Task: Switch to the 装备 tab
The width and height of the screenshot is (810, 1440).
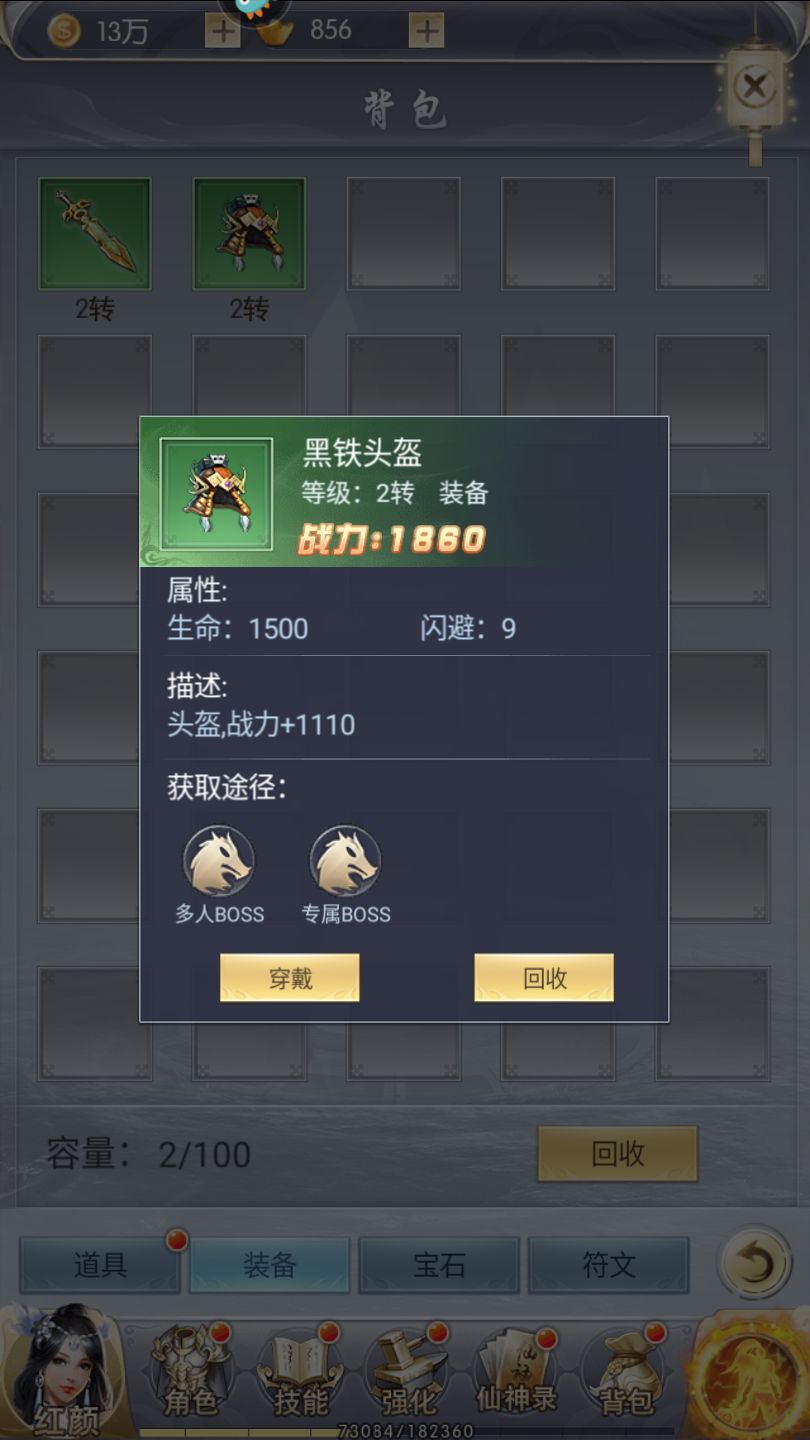Action: click(269, 1265)
